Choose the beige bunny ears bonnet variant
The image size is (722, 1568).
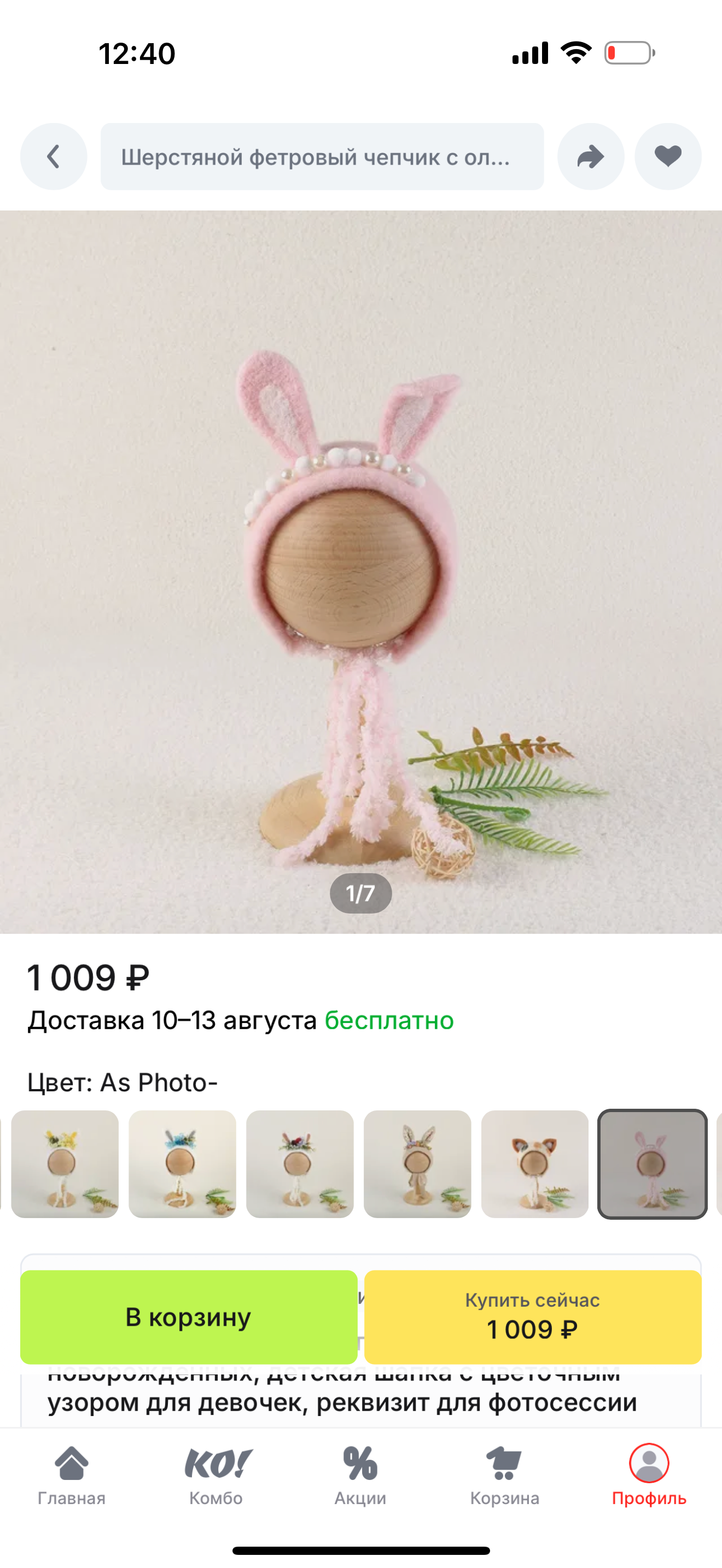pos(418,1164)
